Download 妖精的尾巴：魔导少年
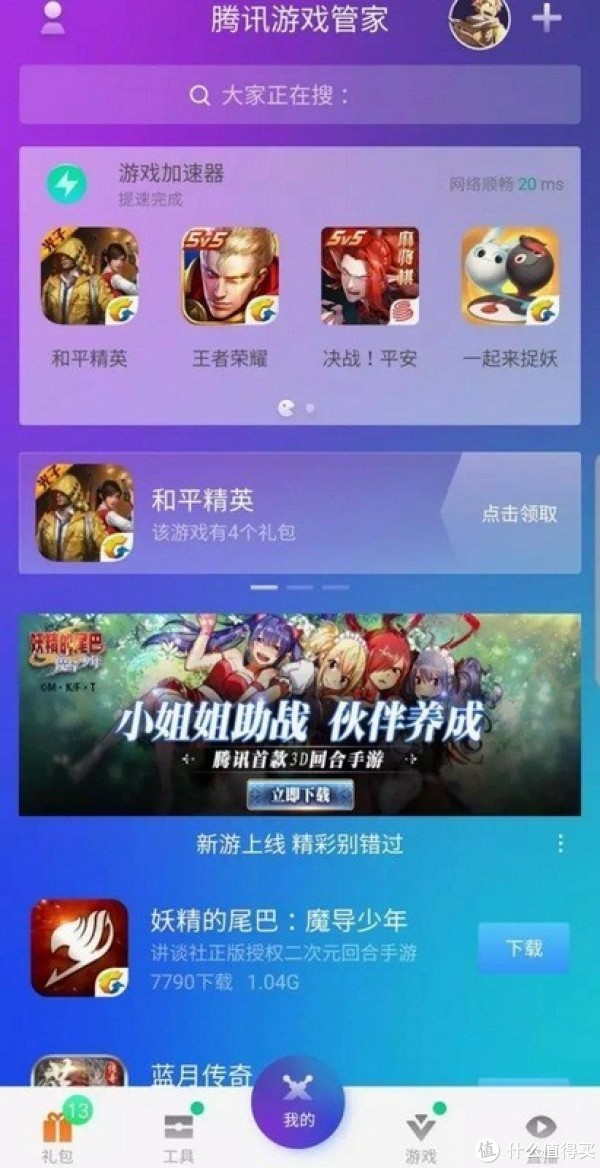Image resolution: width=600 pixels, height=1168 pixels. tap(523, 948)
